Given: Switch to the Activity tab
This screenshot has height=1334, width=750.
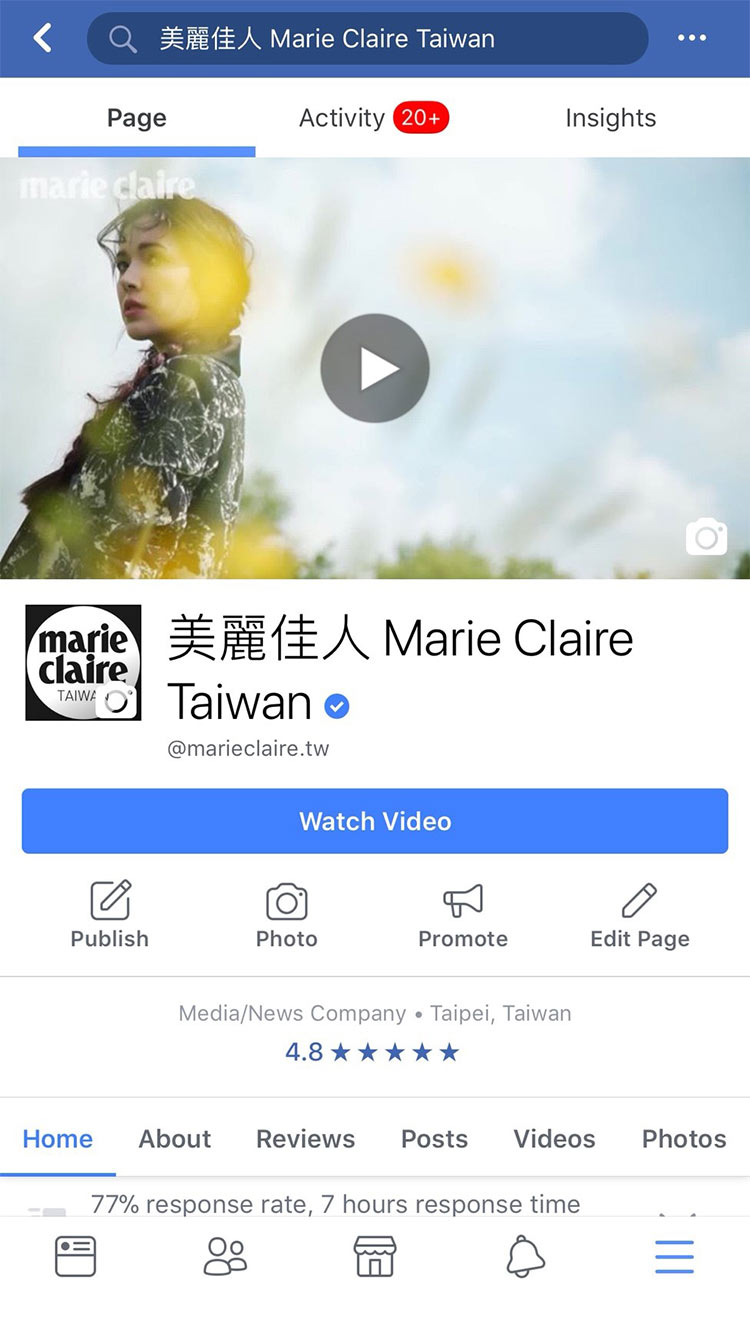Looking at the screenshot, I should pyautogui.click(x=373, y=118).
